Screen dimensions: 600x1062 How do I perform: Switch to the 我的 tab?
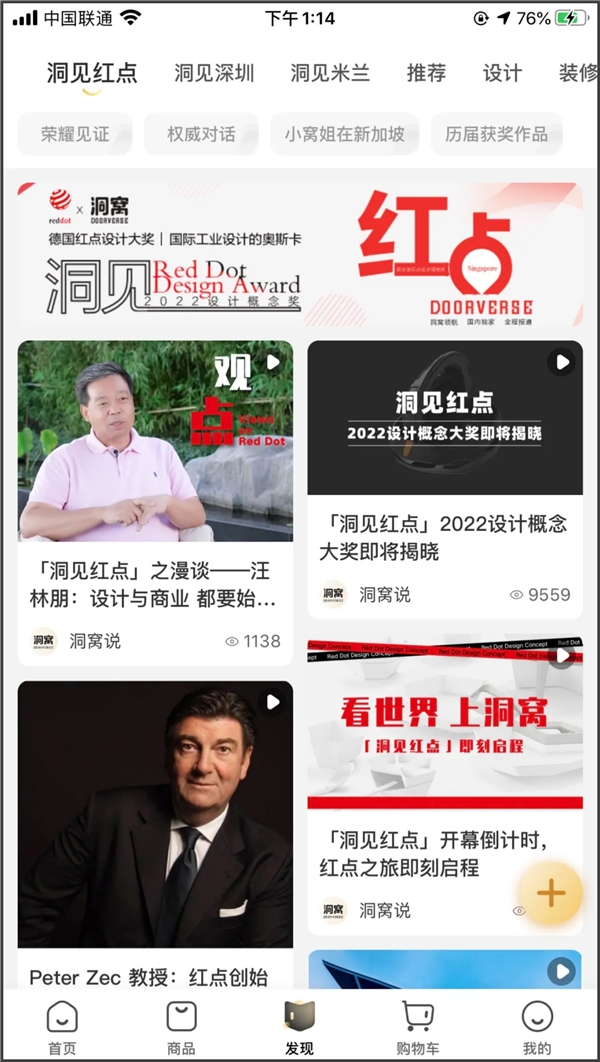[x=537, y=1027]
